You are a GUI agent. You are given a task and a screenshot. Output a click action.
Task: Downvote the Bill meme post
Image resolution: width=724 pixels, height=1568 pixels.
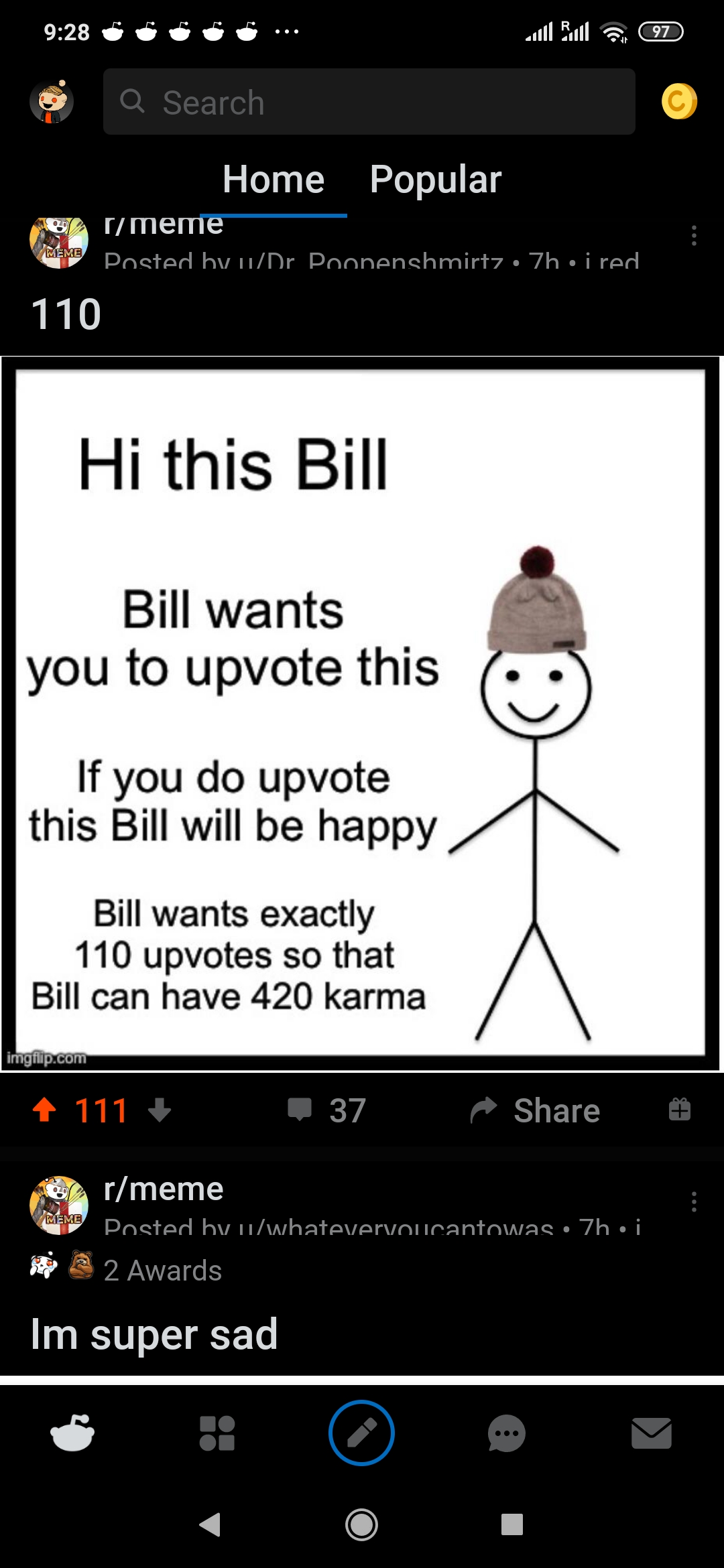coord(160,1110)
